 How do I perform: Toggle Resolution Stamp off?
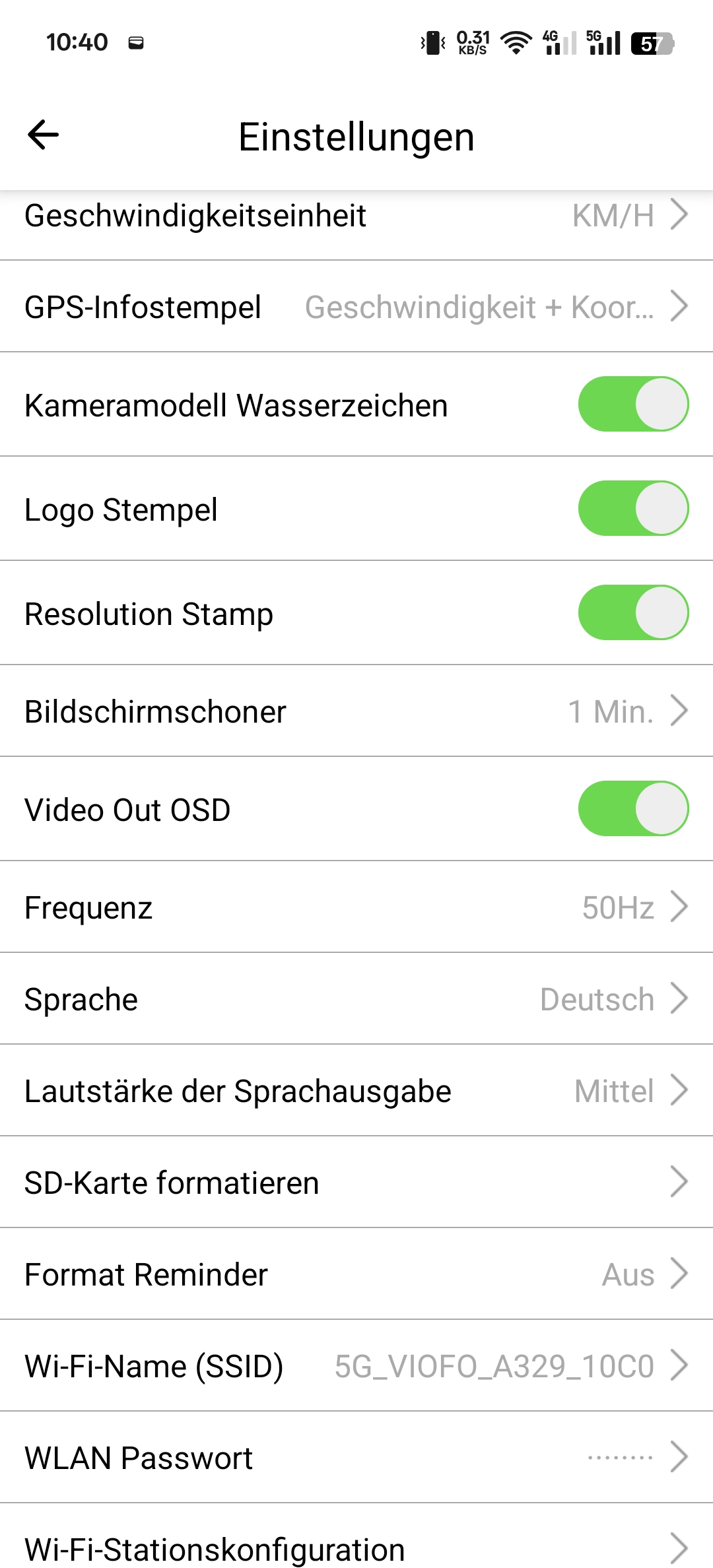[x=633, y=612]
